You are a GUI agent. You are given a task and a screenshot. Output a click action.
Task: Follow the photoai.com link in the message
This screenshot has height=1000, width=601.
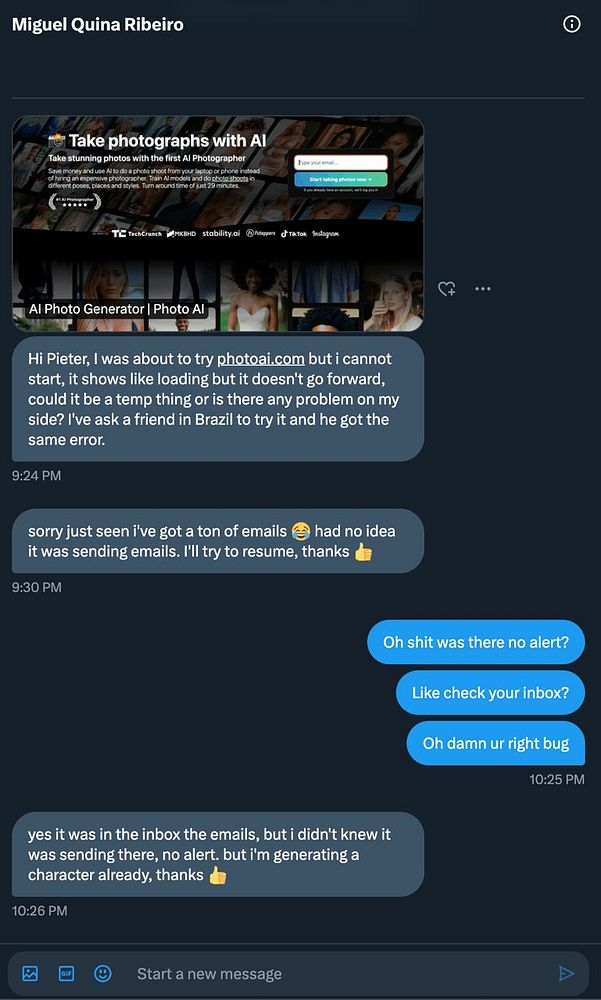(x=260, y=358)
